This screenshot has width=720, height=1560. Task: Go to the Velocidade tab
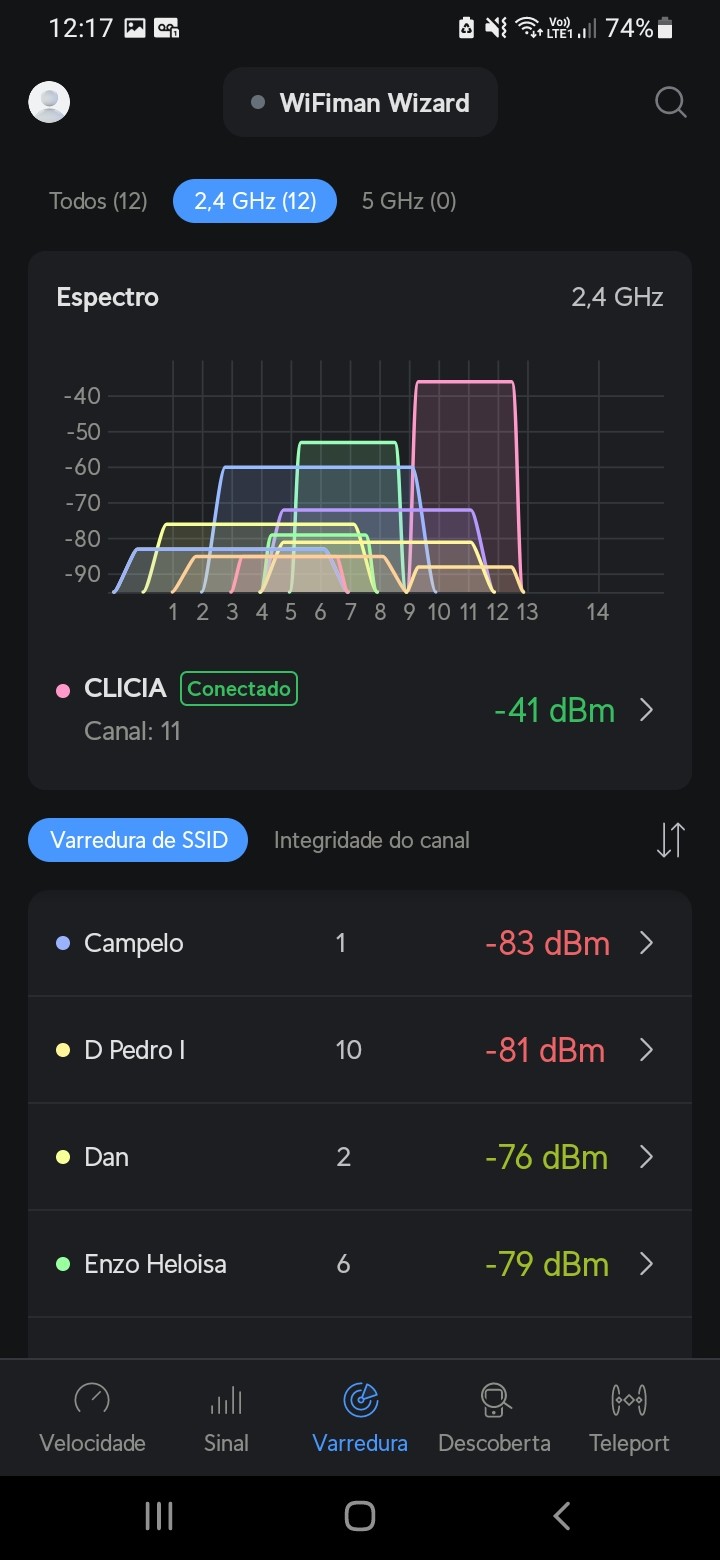click(92, 1418)
